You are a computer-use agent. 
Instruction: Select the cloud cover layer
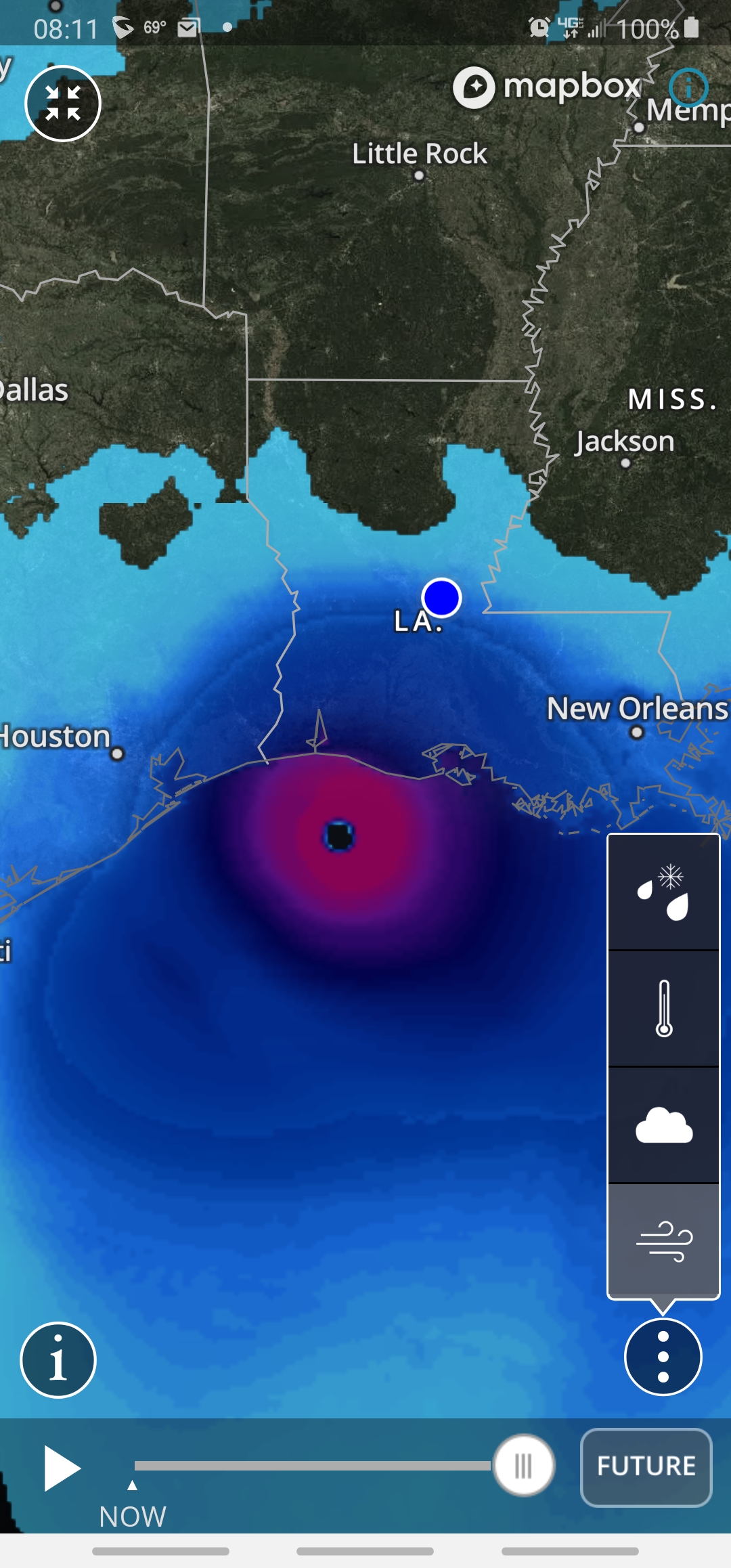[x=663, y=1125]
